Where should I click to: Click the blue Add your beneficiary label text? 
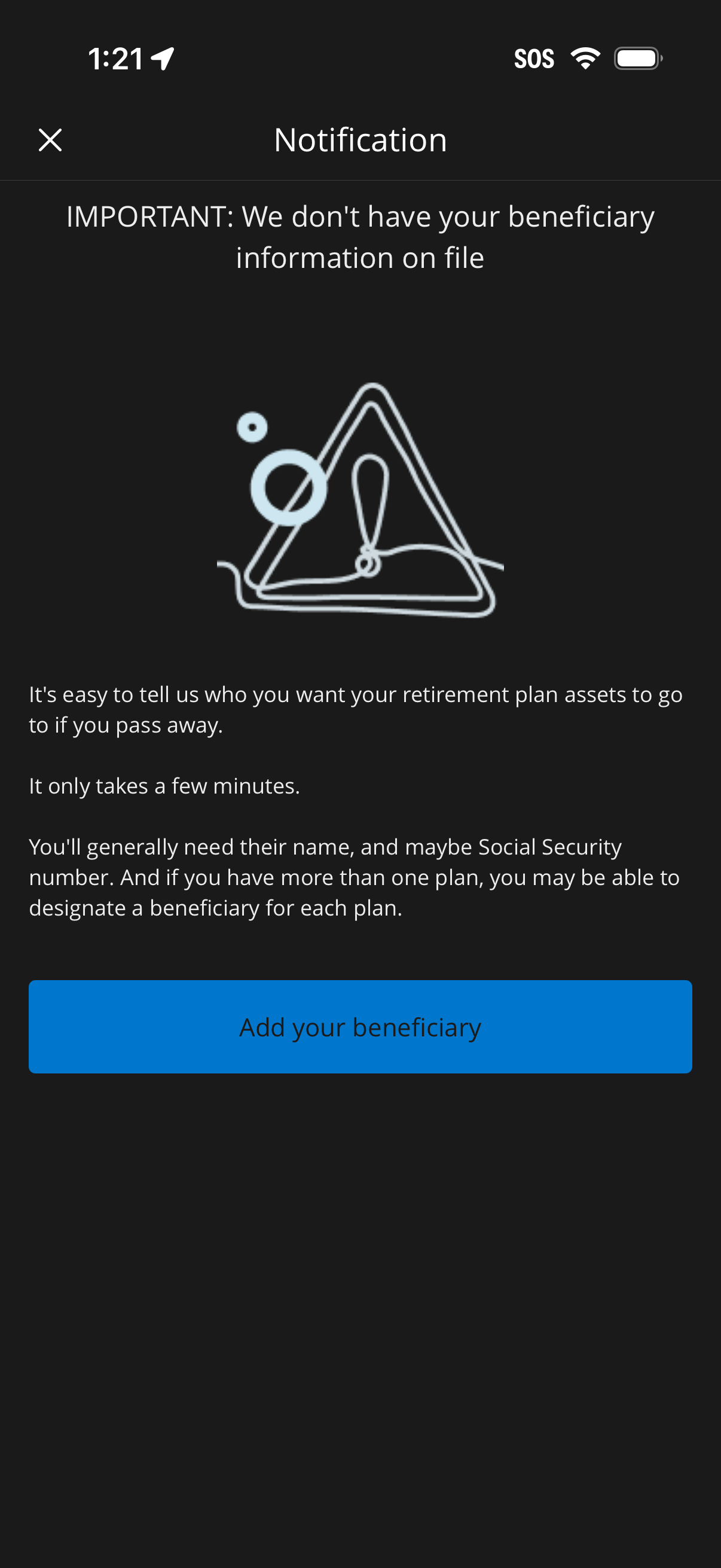click(x=360, y=1026)
